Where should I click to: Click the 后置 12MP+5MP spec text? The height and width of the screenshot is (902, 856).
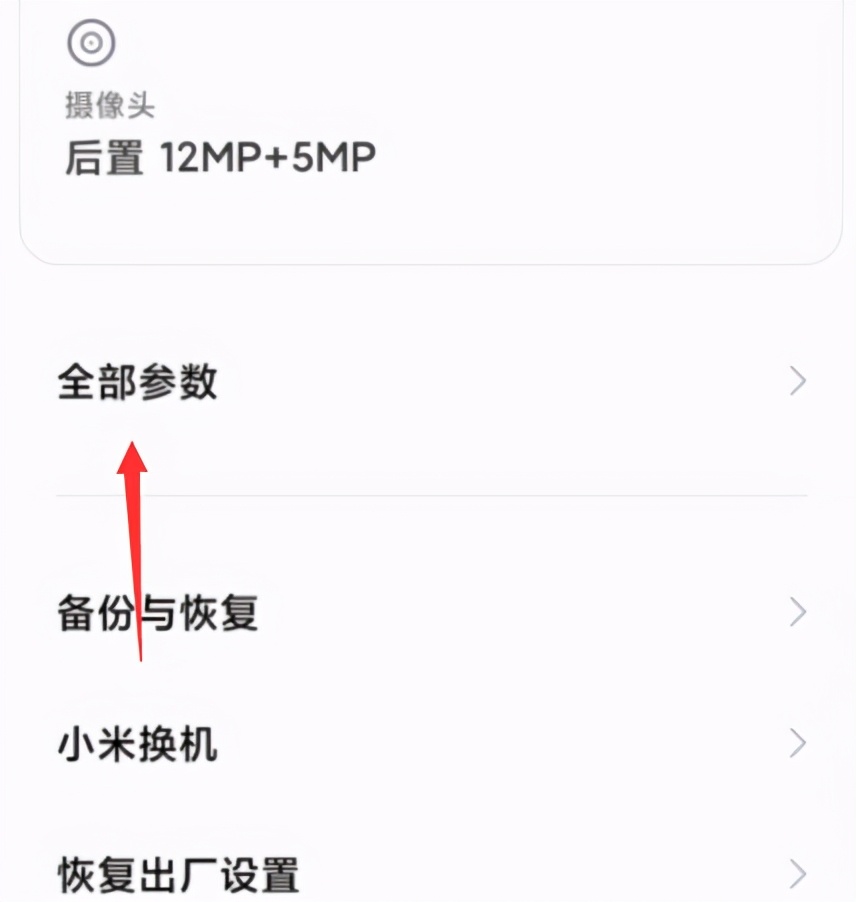(x=217, y=157)
